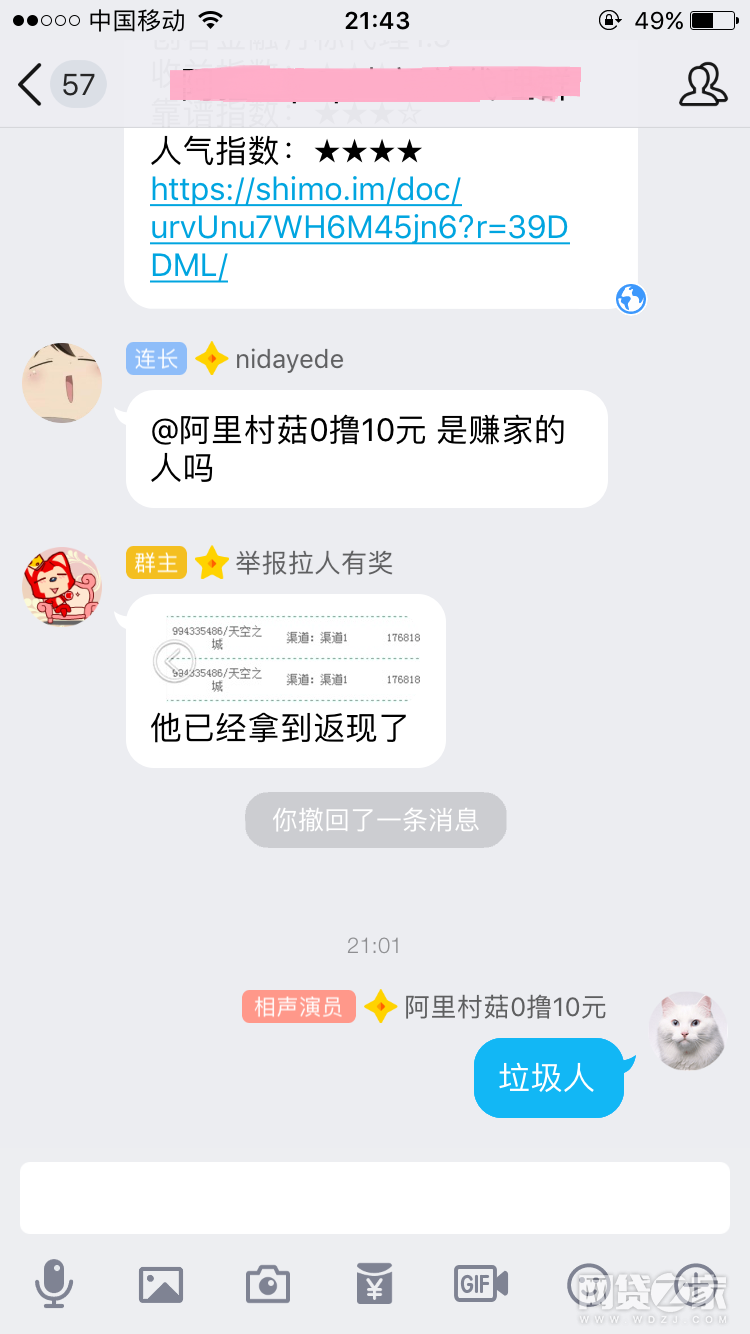Open the GIF video recorder
Viewport: 750px width, 1334px height.
pyautogui.click(x=481, y=1284)
